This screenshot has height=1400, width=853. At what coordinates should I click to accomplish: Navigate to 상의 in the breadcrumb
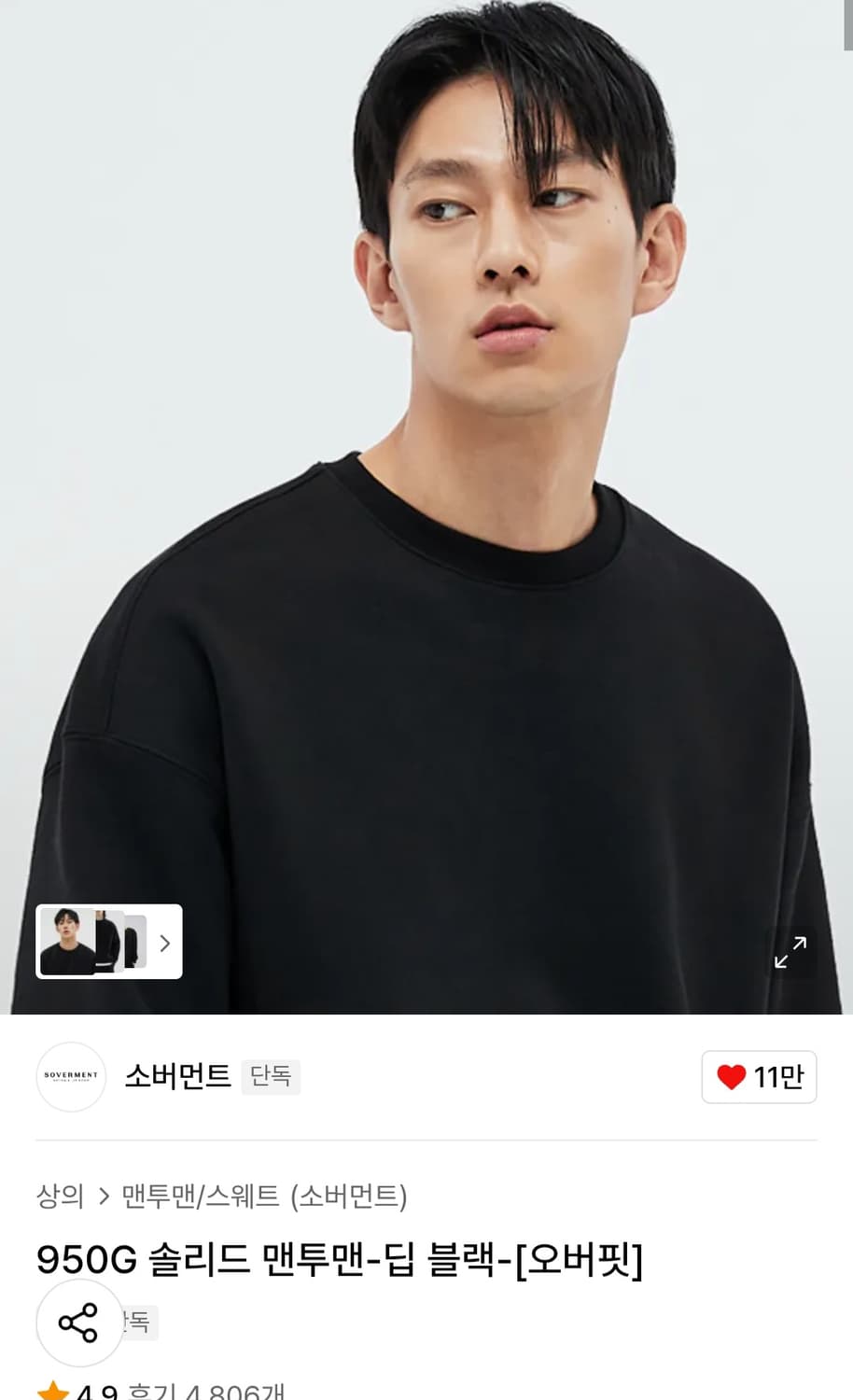pos(61,1196)
